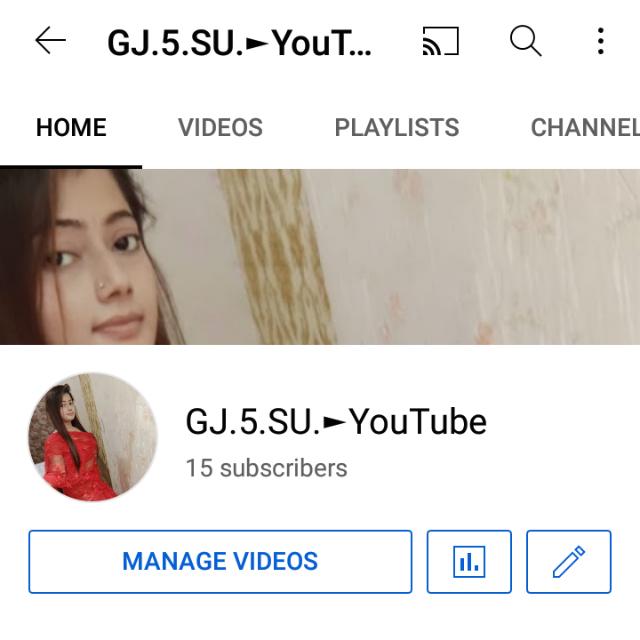Viewport: 640px width, 640px height.
Task: Switch to the Playlists tab
Action: (397, 128)
